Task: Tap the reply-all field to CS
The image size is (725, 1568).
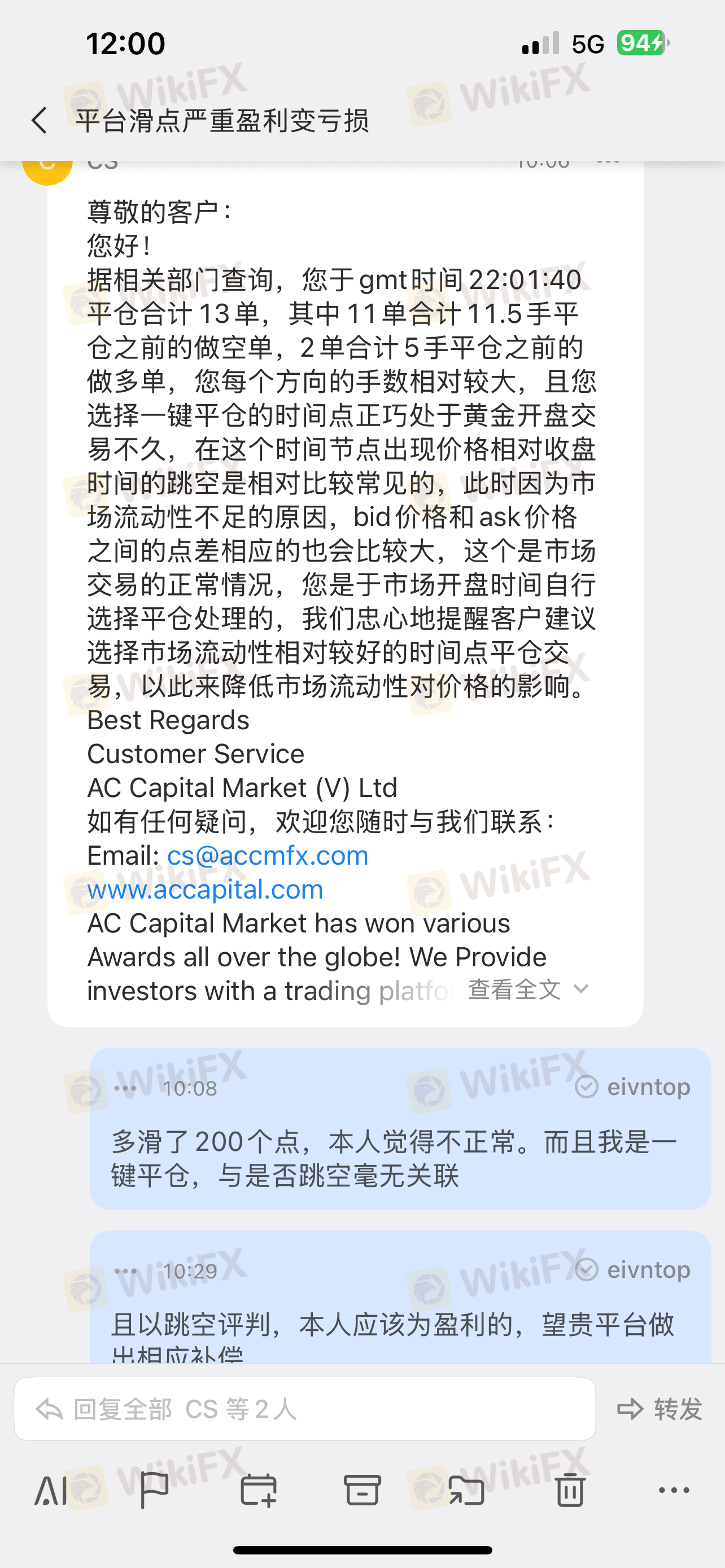Action: click(x=304, y=1408)
